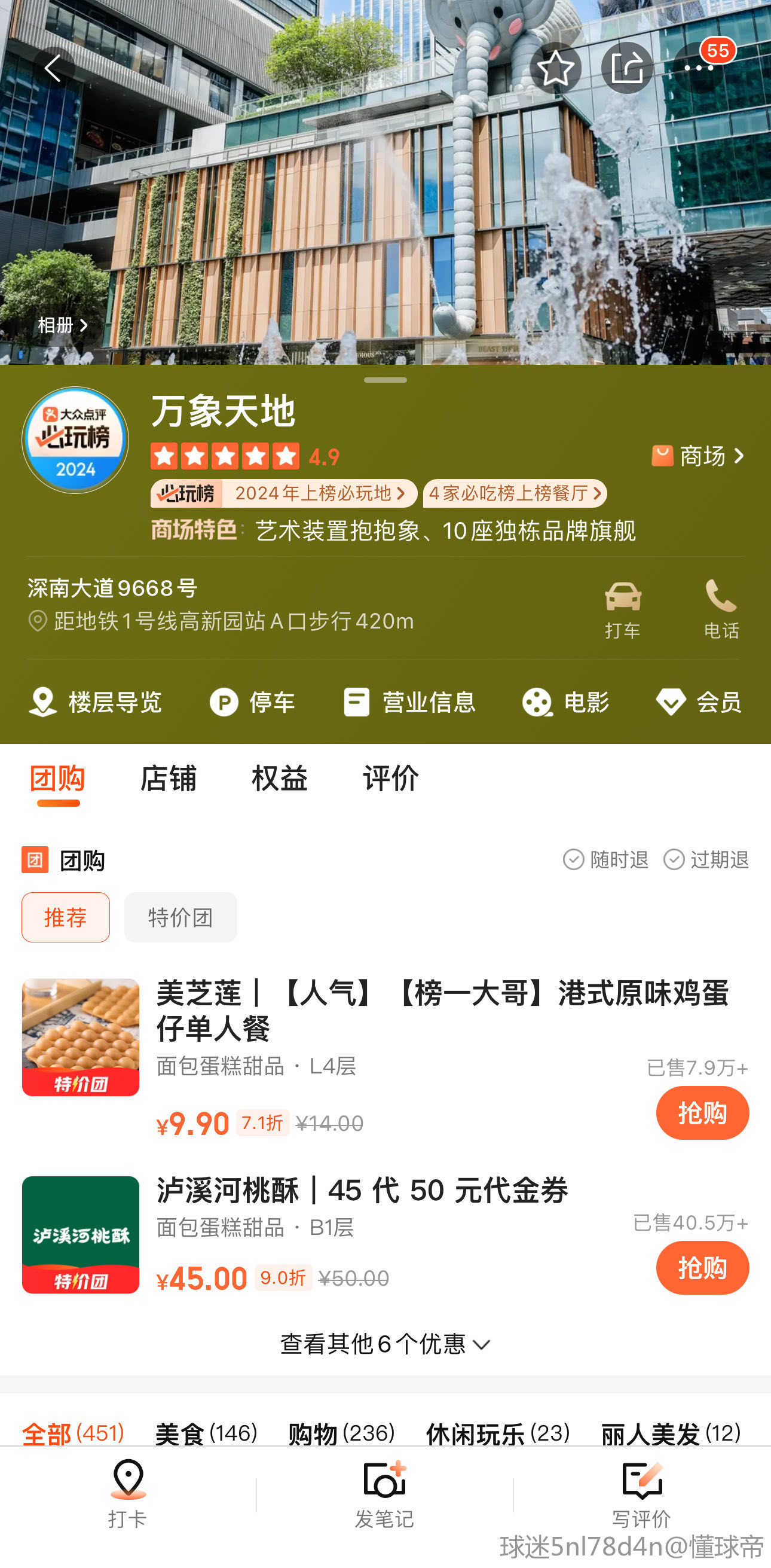Switch to the 评价 tab
Screen dimensions: 771x1568
point(391,778)
